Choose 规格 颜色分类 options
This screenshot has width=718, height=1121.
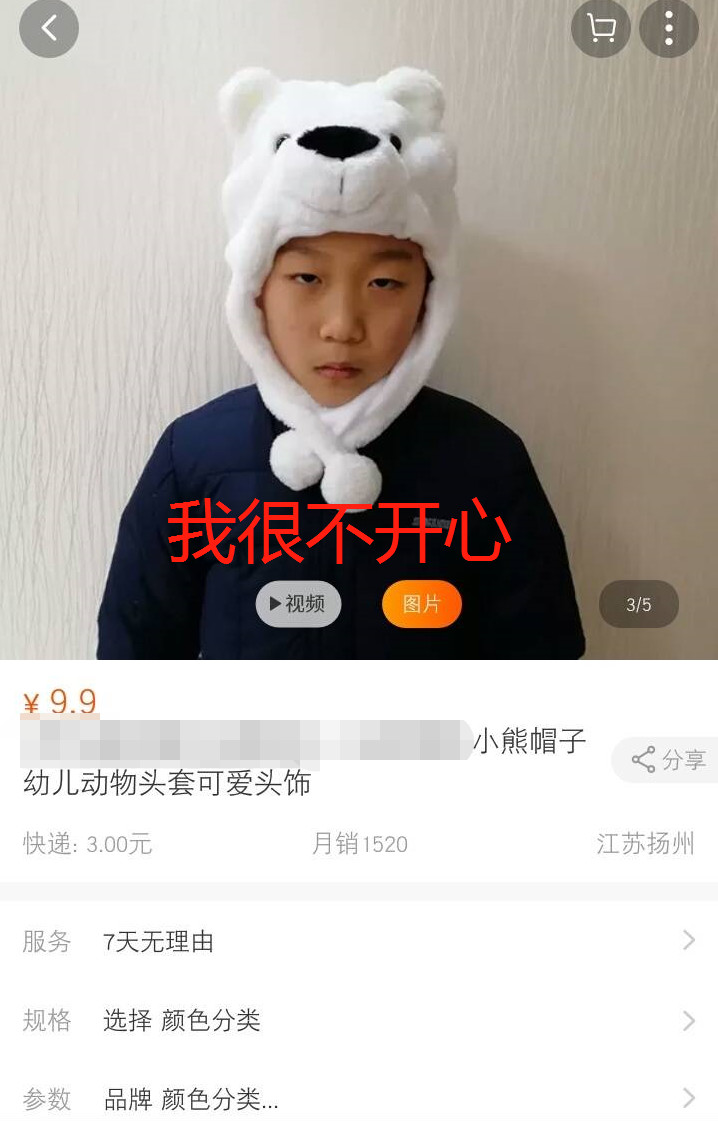click(x=359, y=1020)
